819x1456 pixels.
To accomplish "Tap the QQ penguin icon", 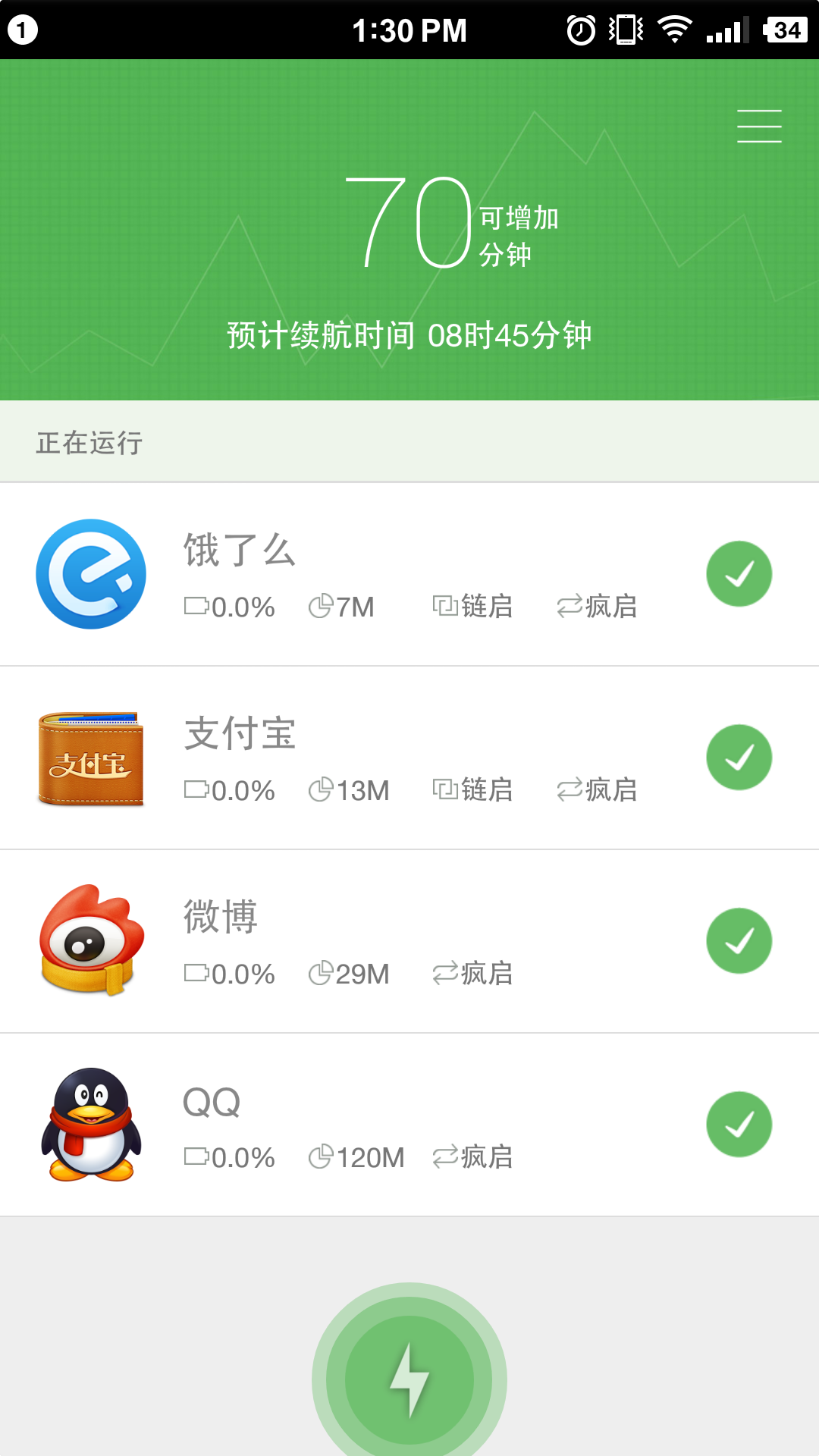I will pyautogui.click(x=91, y=1125).
